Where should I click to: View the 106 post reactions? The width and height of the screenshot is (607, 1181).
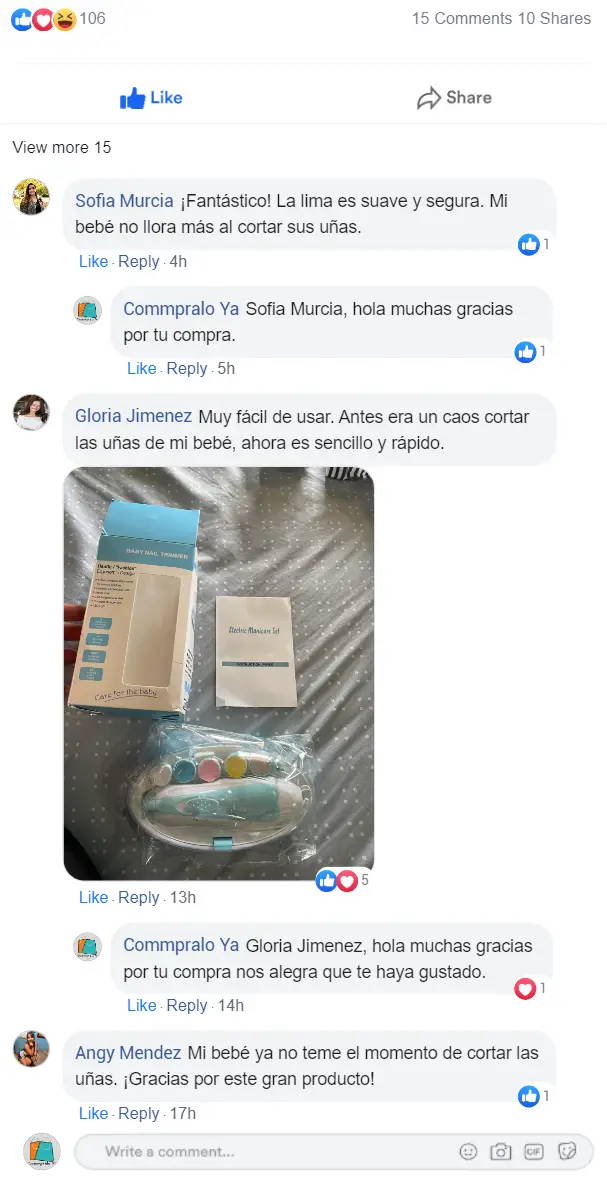click(58, 18)
